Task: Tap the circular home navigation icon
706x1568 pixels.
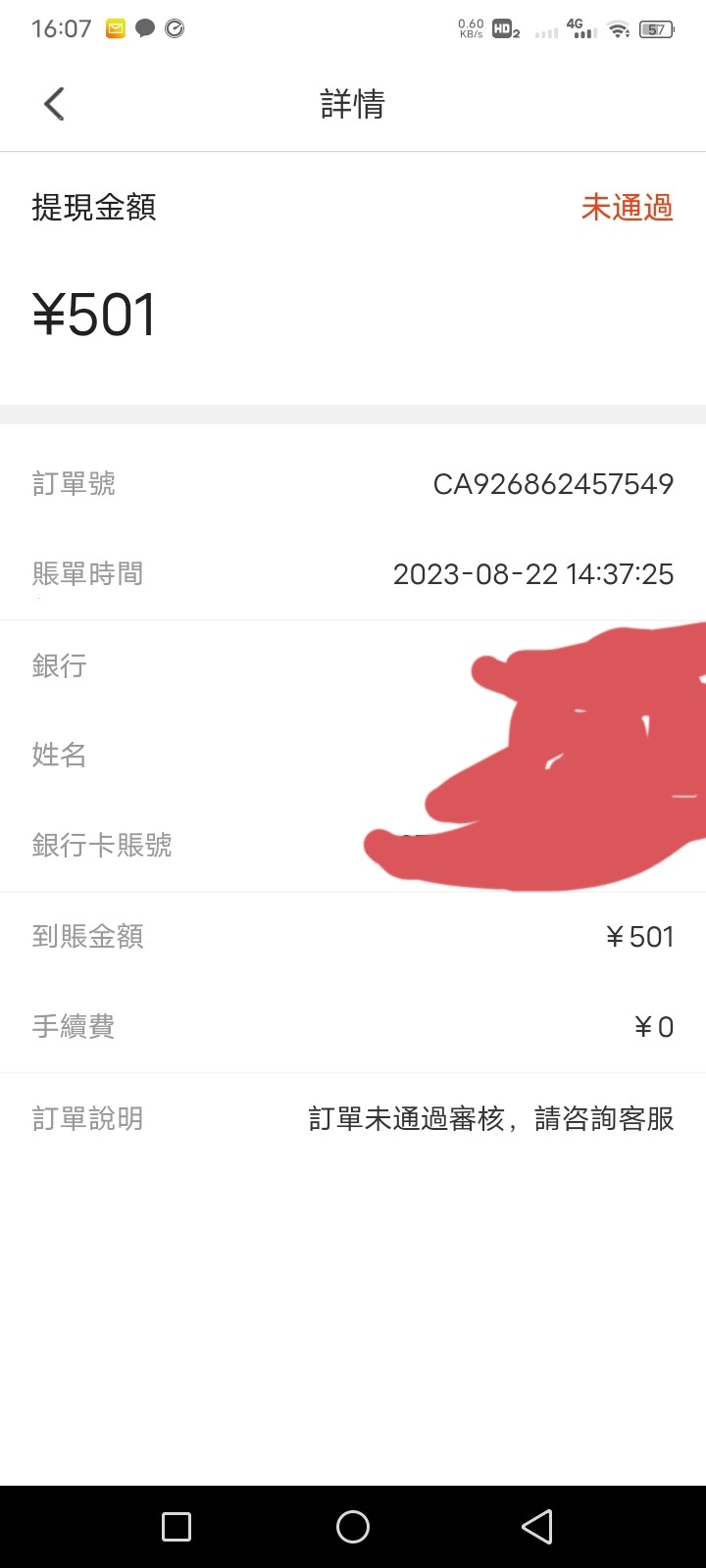Action: click(353, 1526)
